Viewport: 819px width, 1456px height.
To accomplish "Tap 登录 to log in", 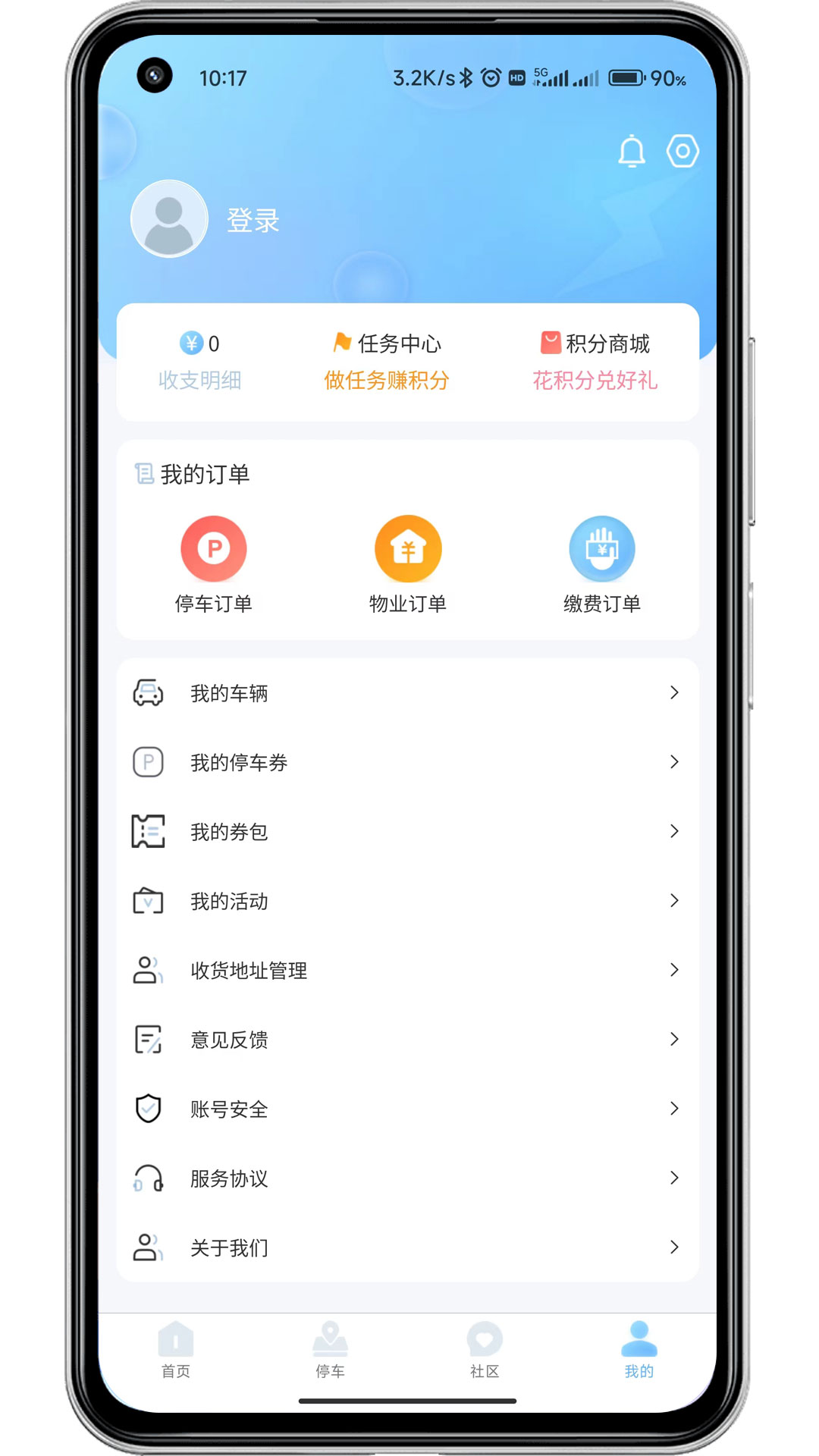I will point(253,221).
